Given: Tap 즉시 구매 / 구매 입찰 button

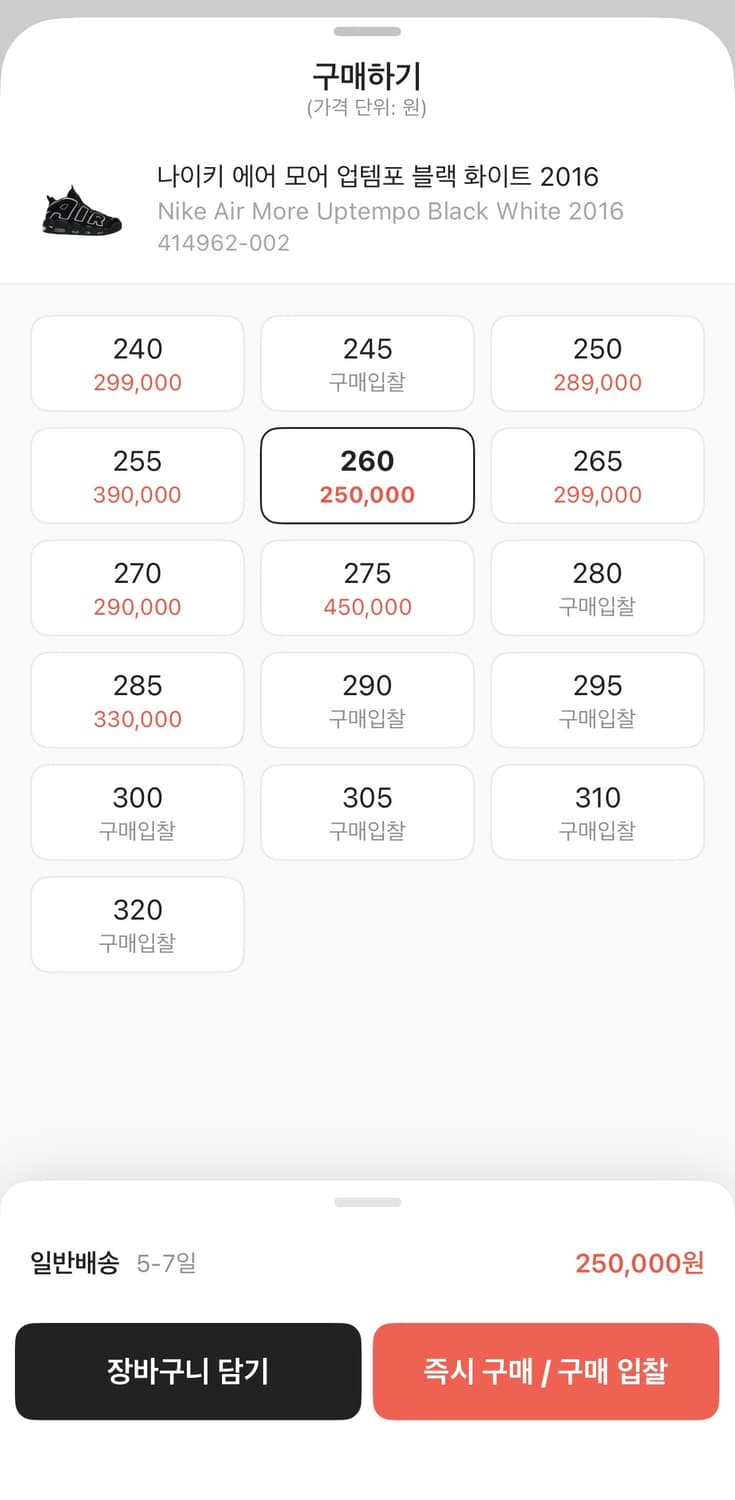Looking at the screenshot, I should tap(546, 1371).
